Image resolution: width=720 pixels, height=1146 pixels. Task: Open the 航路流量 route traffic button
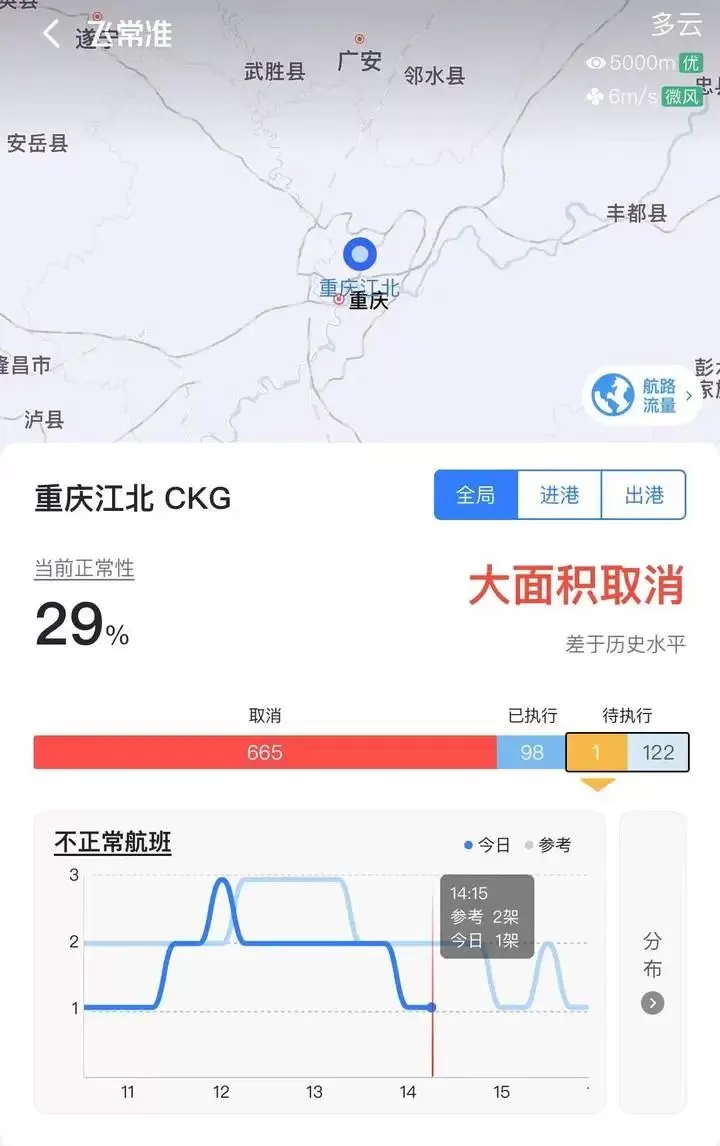pyautogui.click(x=641, y=395)
